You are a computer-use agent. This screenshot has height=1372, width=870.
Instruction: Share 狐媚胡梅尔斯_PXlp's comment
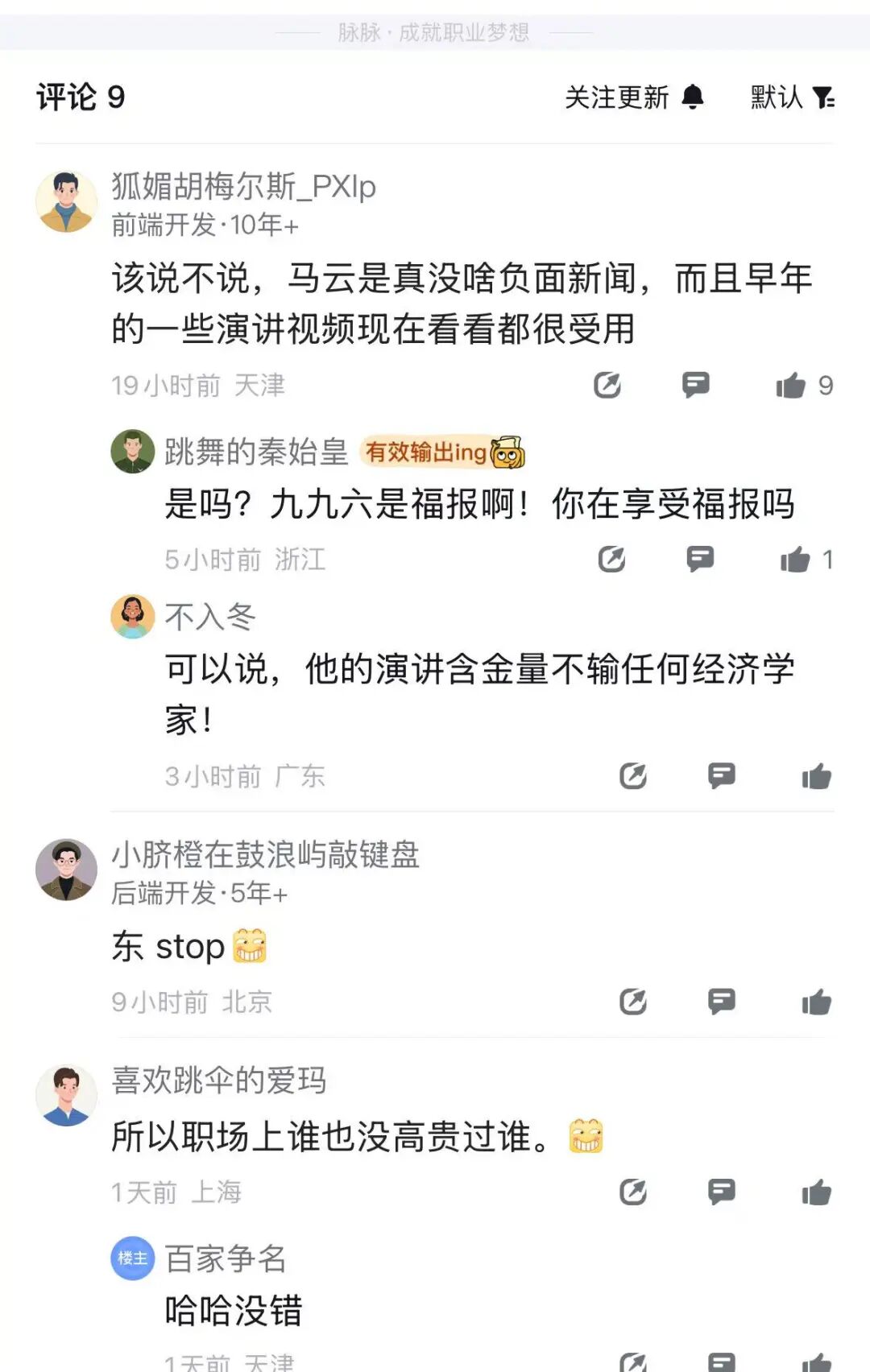(607, 385)
